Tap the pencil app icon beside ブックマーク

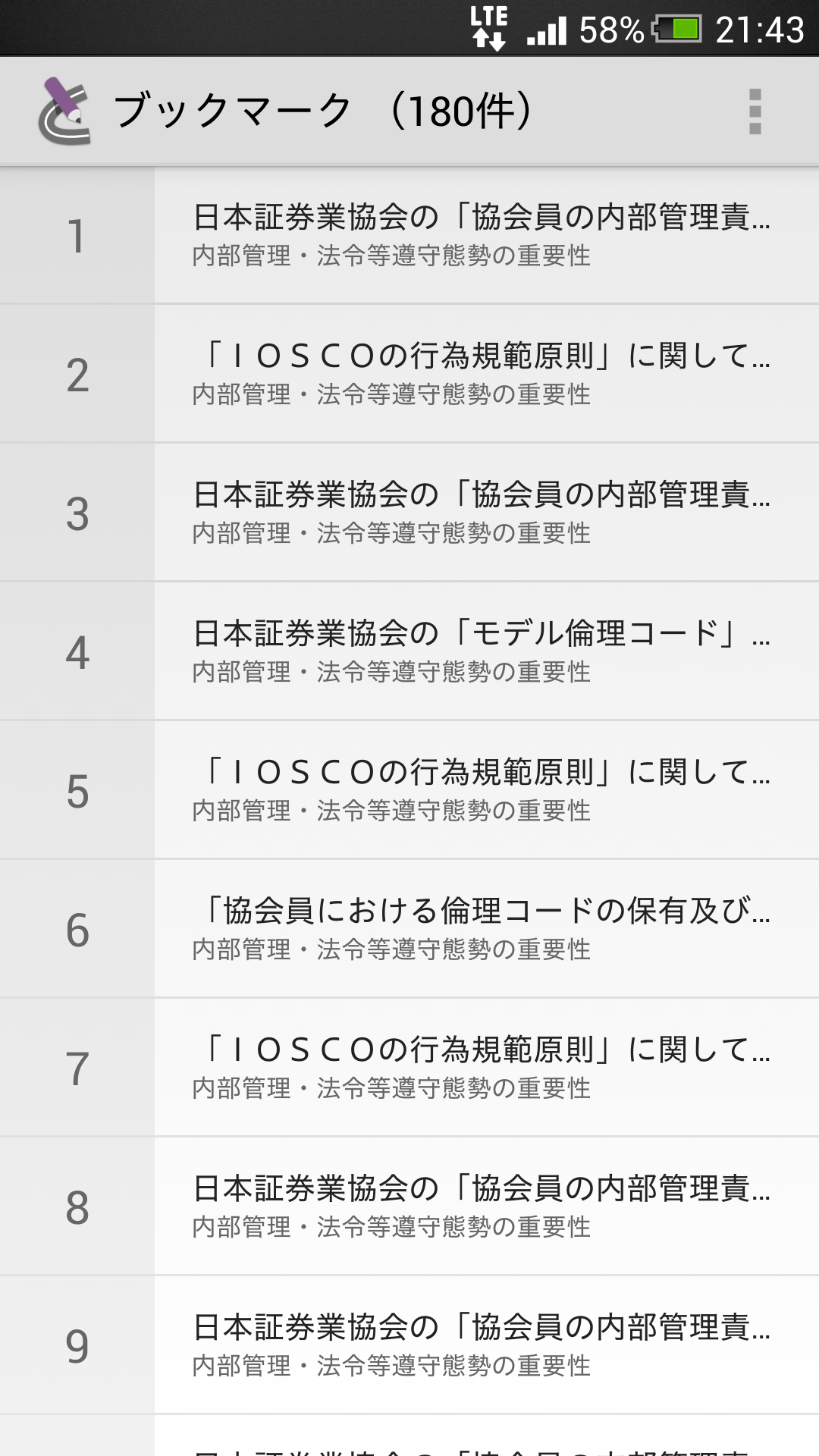[64, 111]
